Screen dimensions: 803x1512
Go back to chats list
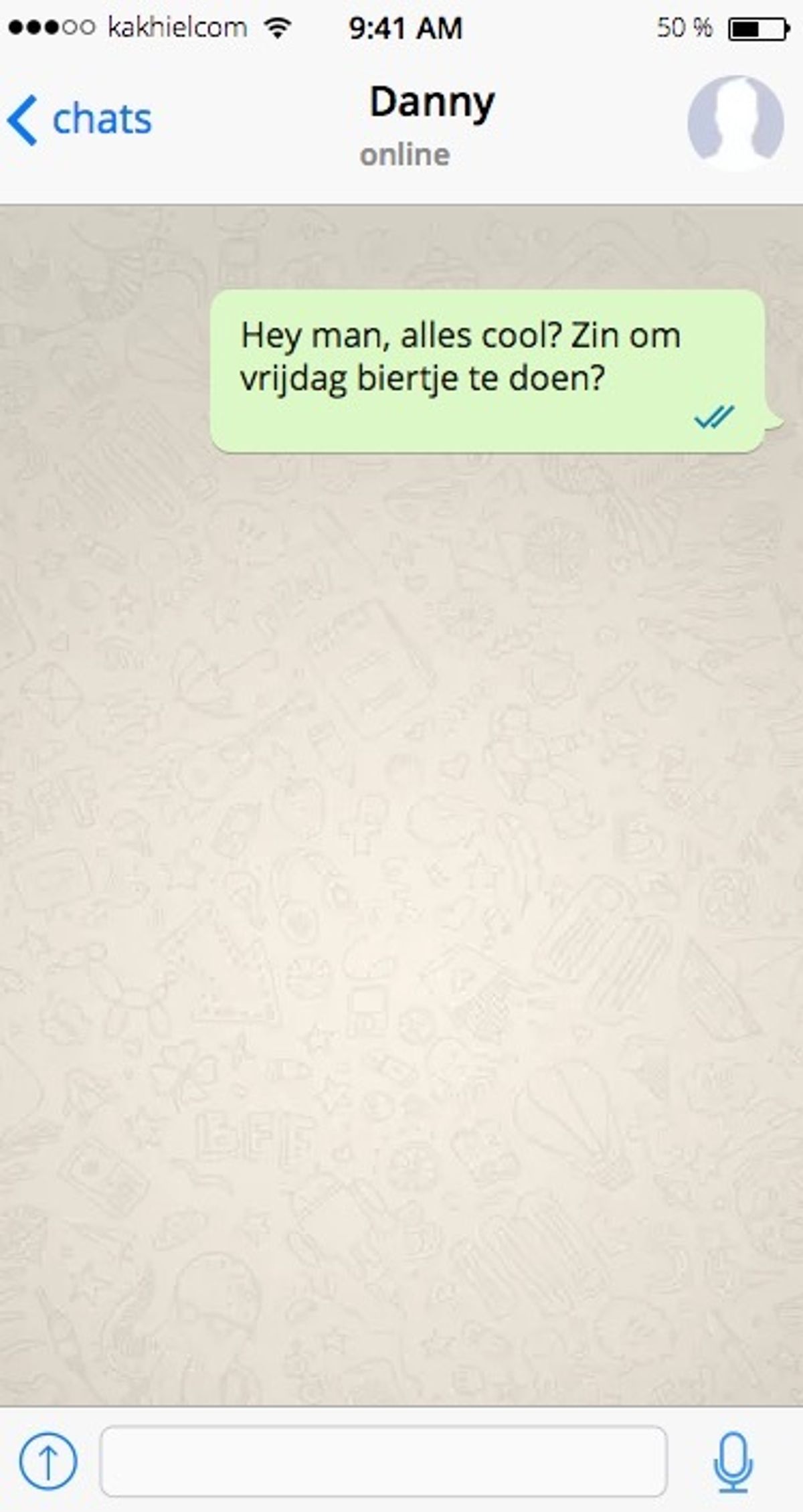(x=80, y=120)
